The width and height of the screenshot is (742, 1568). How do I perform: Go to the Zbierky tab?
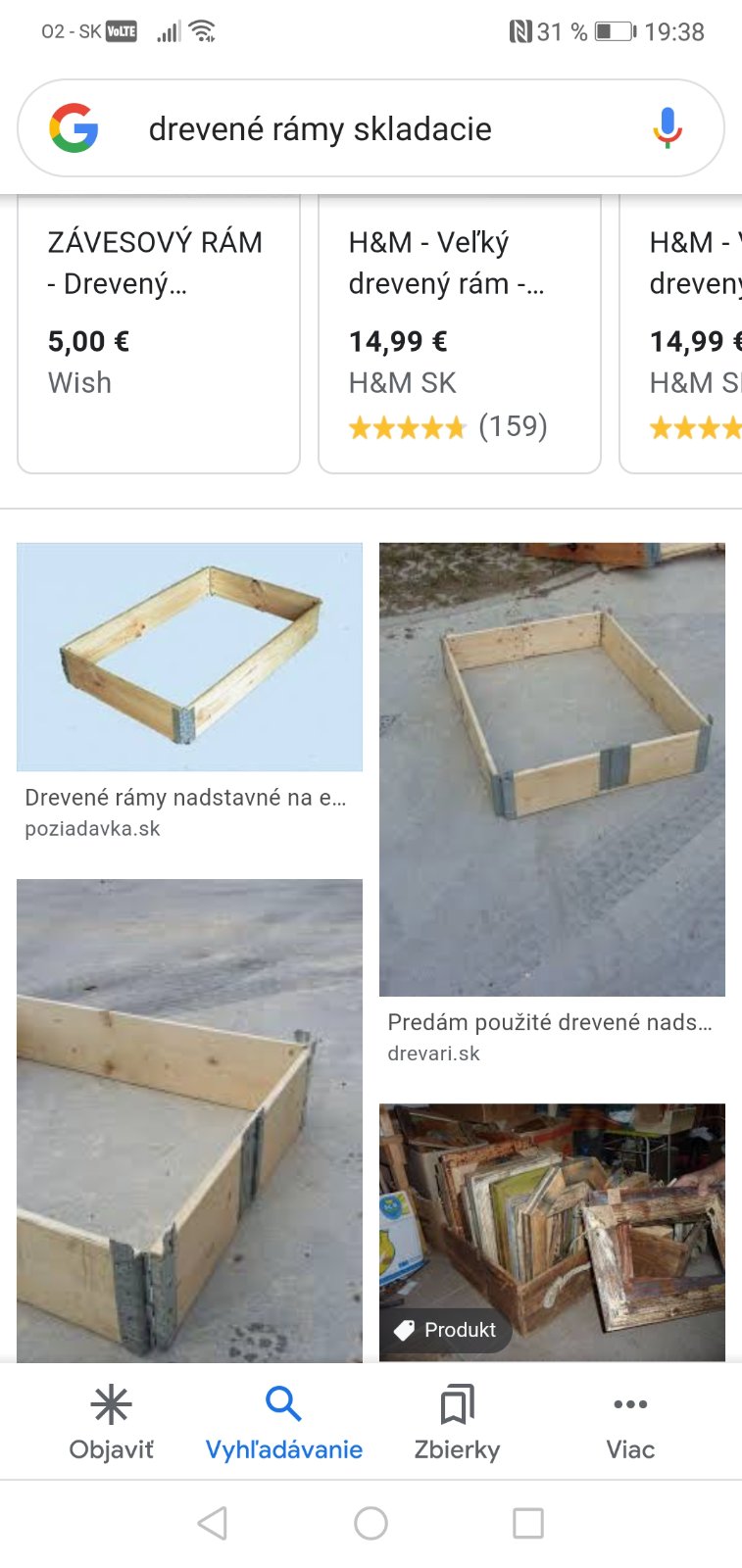coord(457,1422)
